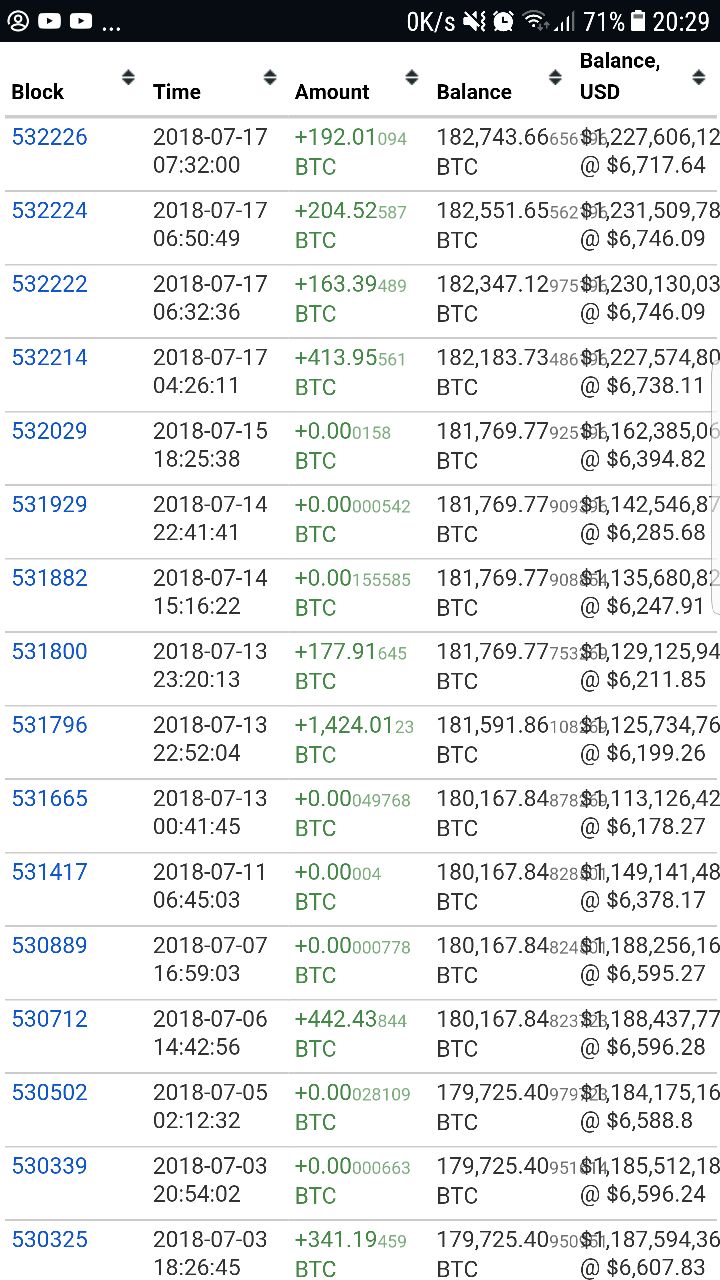View block 531882 details
This screenshot has width=720, height=1280.
coord(49,578)
